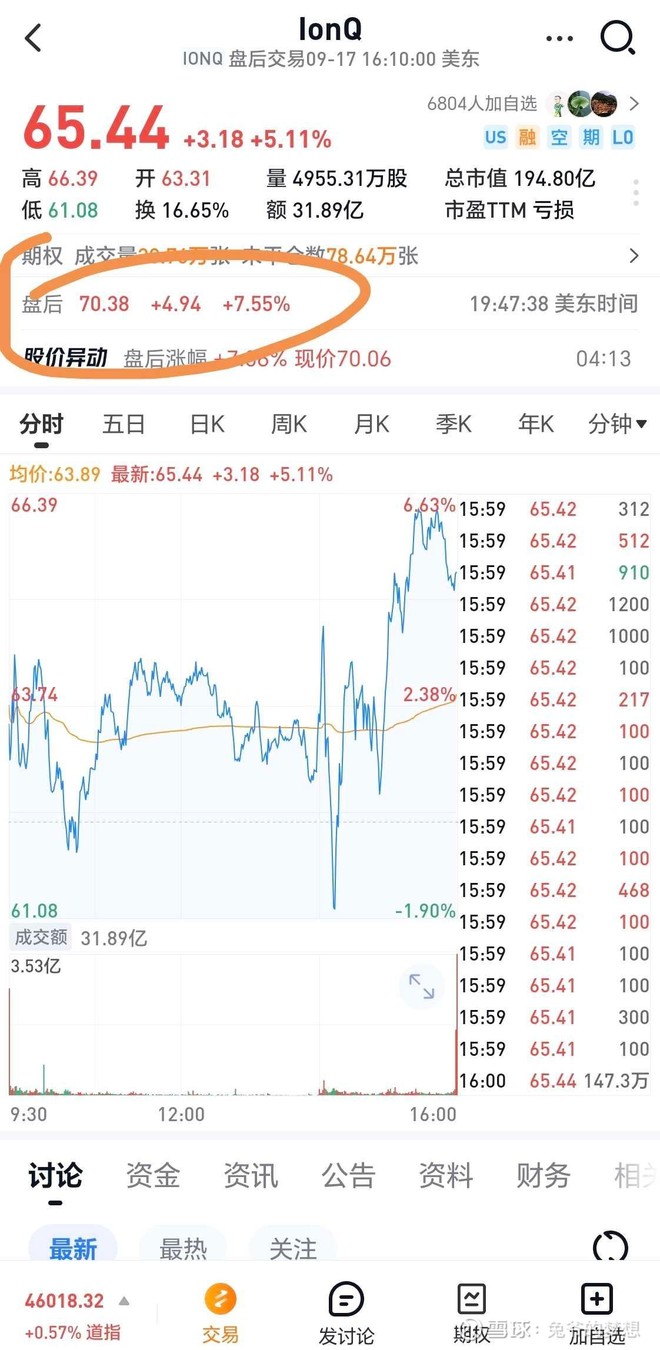660x1350 pixels.
Task: Switch to the 五日 chart tab
Action: (124, 424)
